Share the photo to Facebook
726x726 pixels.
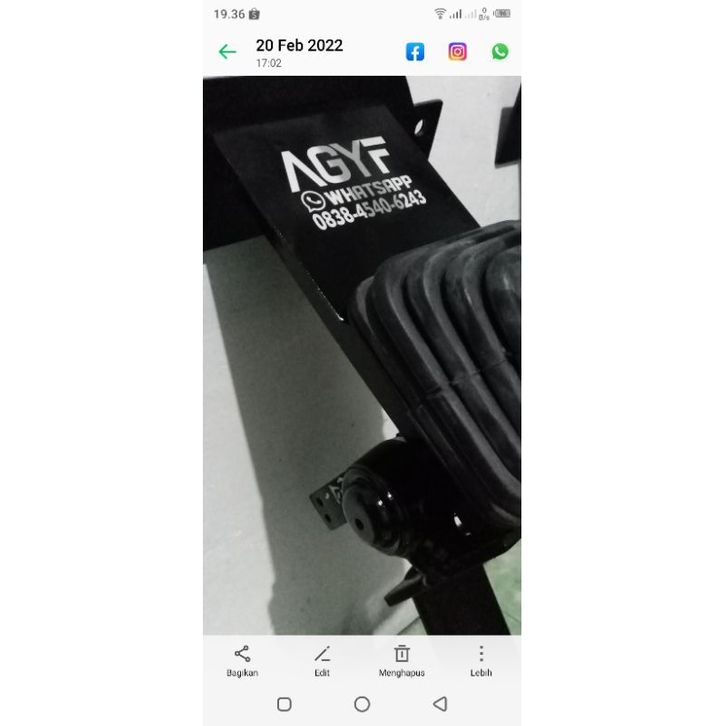[415, 52]
